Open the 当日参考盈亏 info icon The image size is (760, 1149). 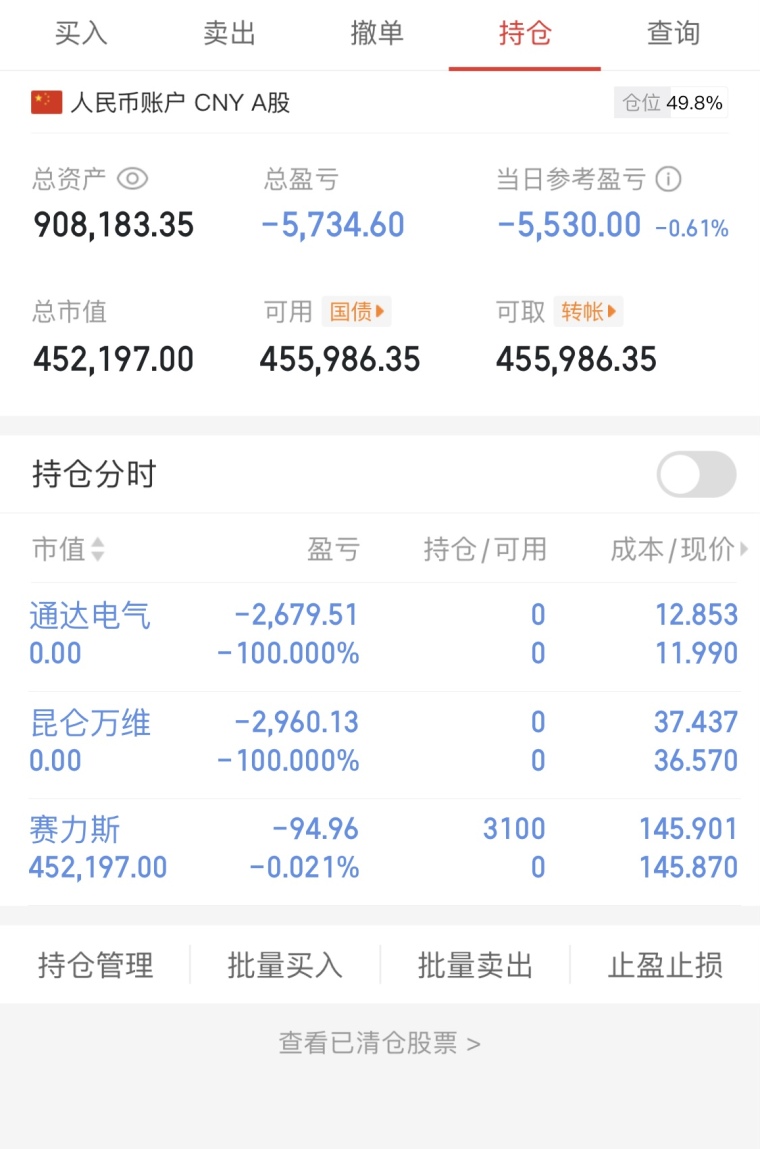668,179
